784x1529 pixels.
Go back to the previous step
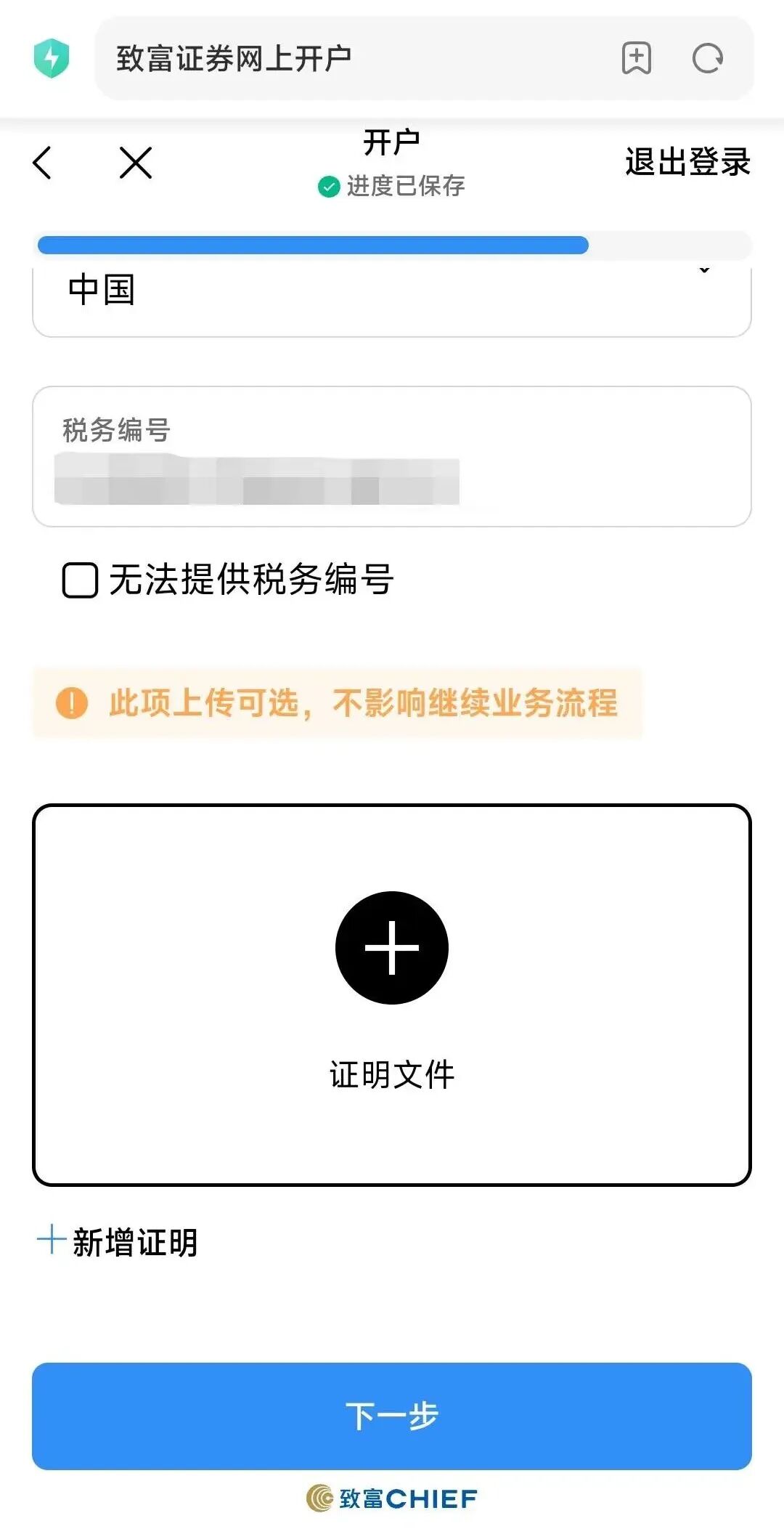coord(43,162)
